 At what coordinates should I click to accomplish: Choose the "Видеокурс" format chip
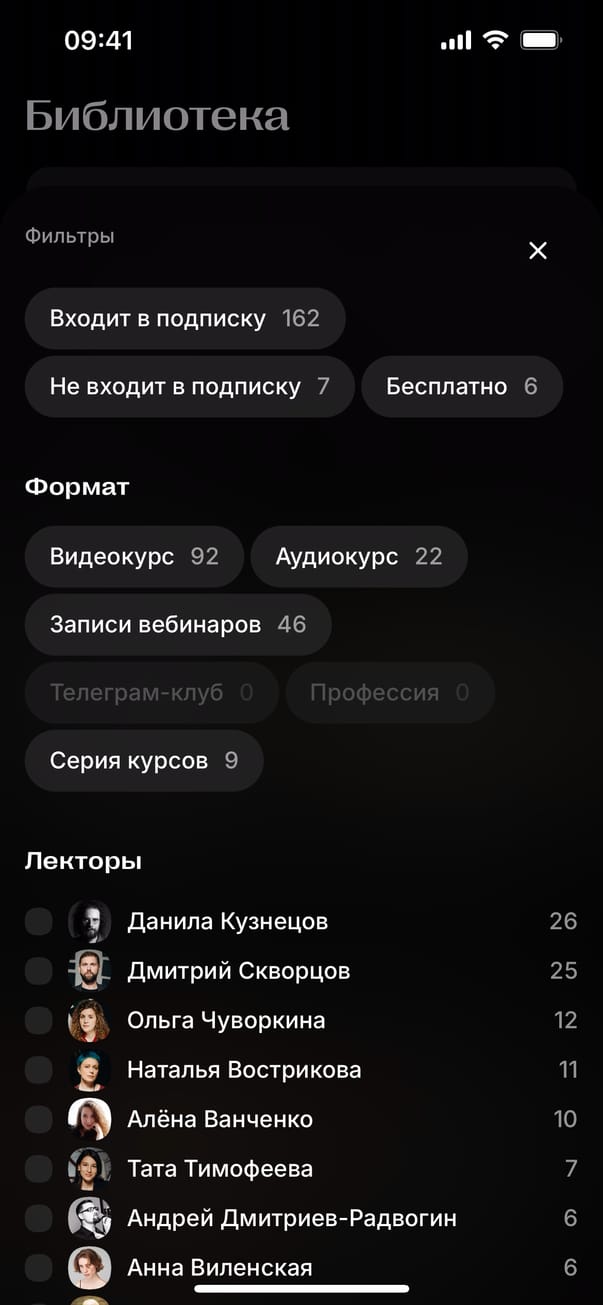(x=134, y=557)
